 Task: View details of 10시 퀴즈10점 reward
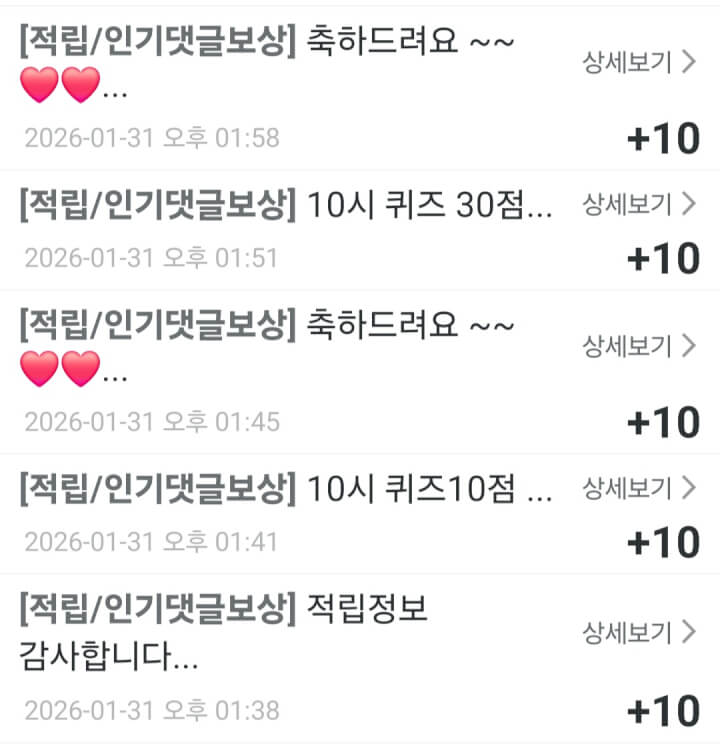(638, 488)
